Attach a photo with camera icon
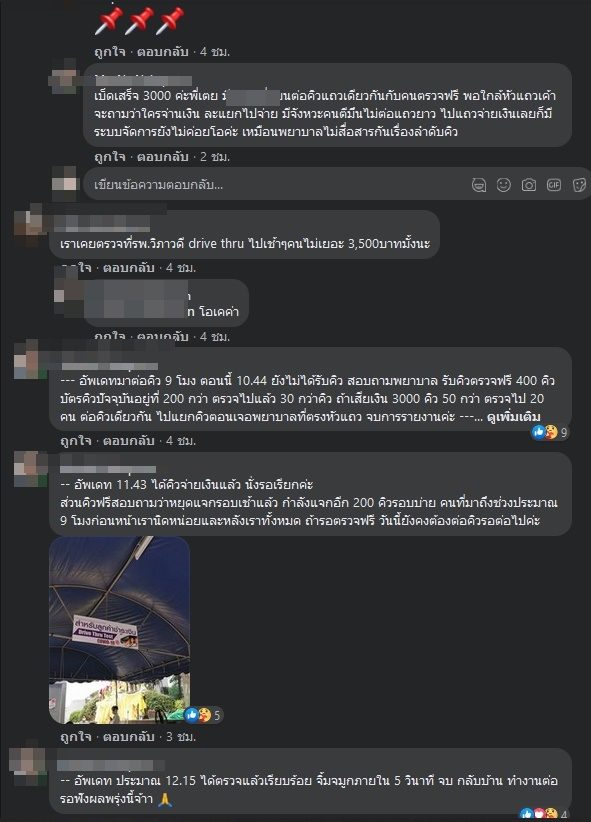591x822 pixels. pyautogui.click(x=529, y=185)
